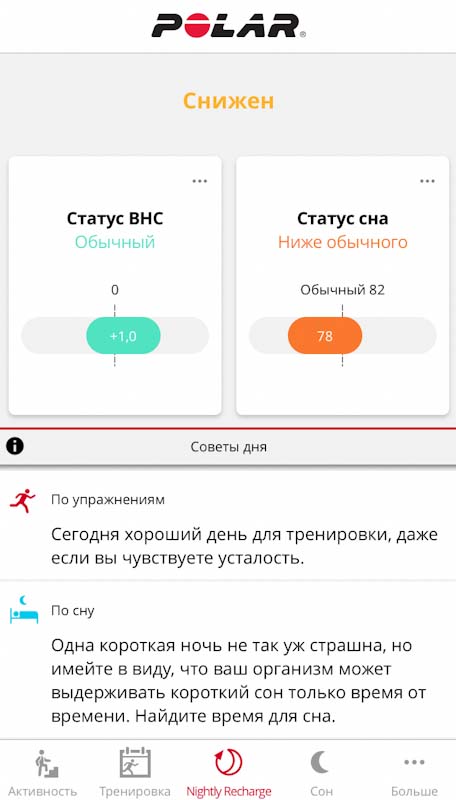Open the Статус ВНС card
Viewport: 456px width, 800px height.
point(115,286)
